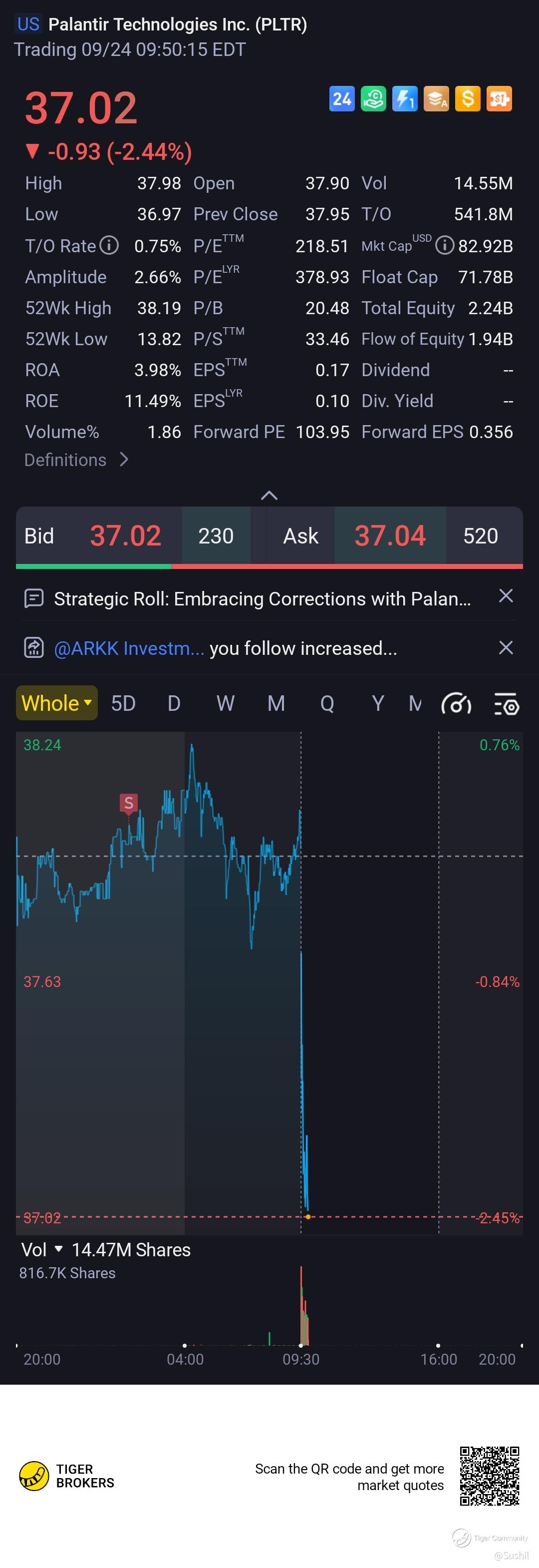Show the Q quarterly chart
Screen dimensions: 539x1568
tap(327, 704)
